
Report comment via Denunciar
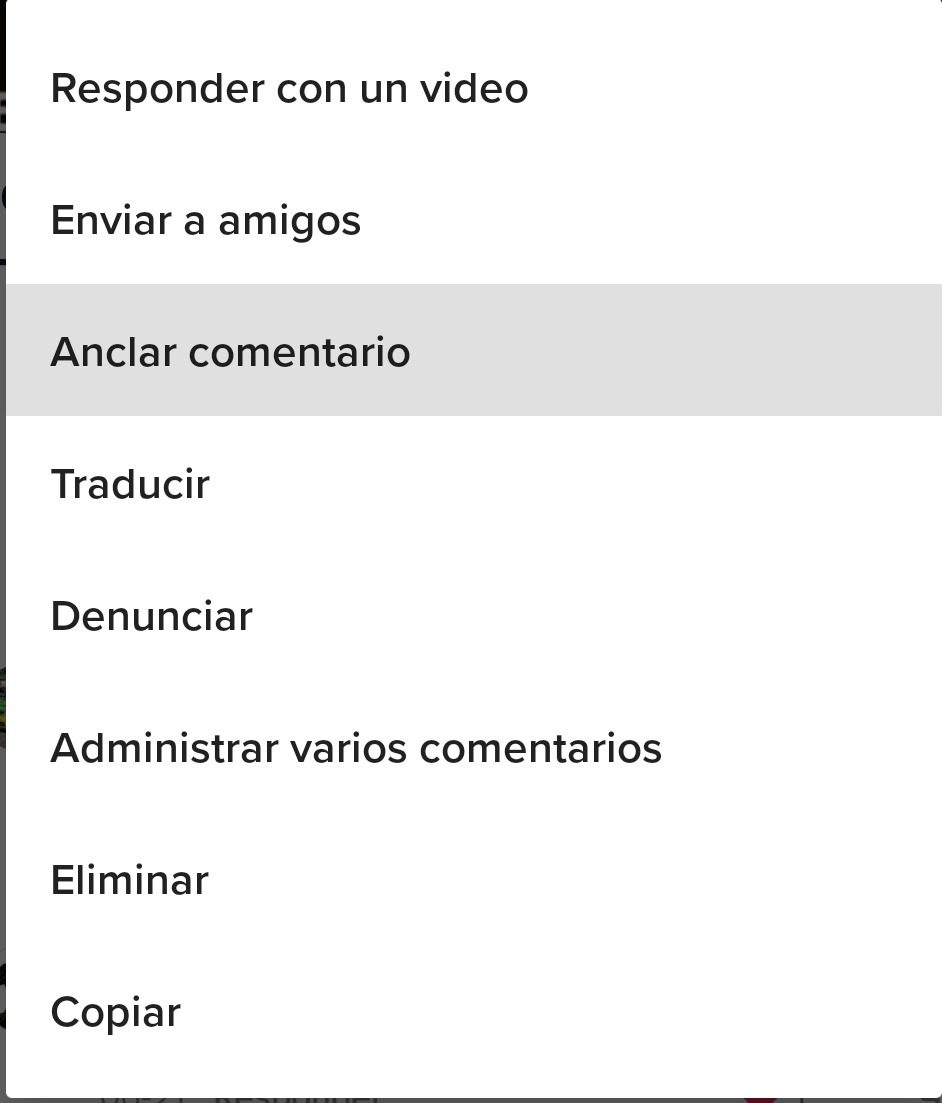(151, 616)
